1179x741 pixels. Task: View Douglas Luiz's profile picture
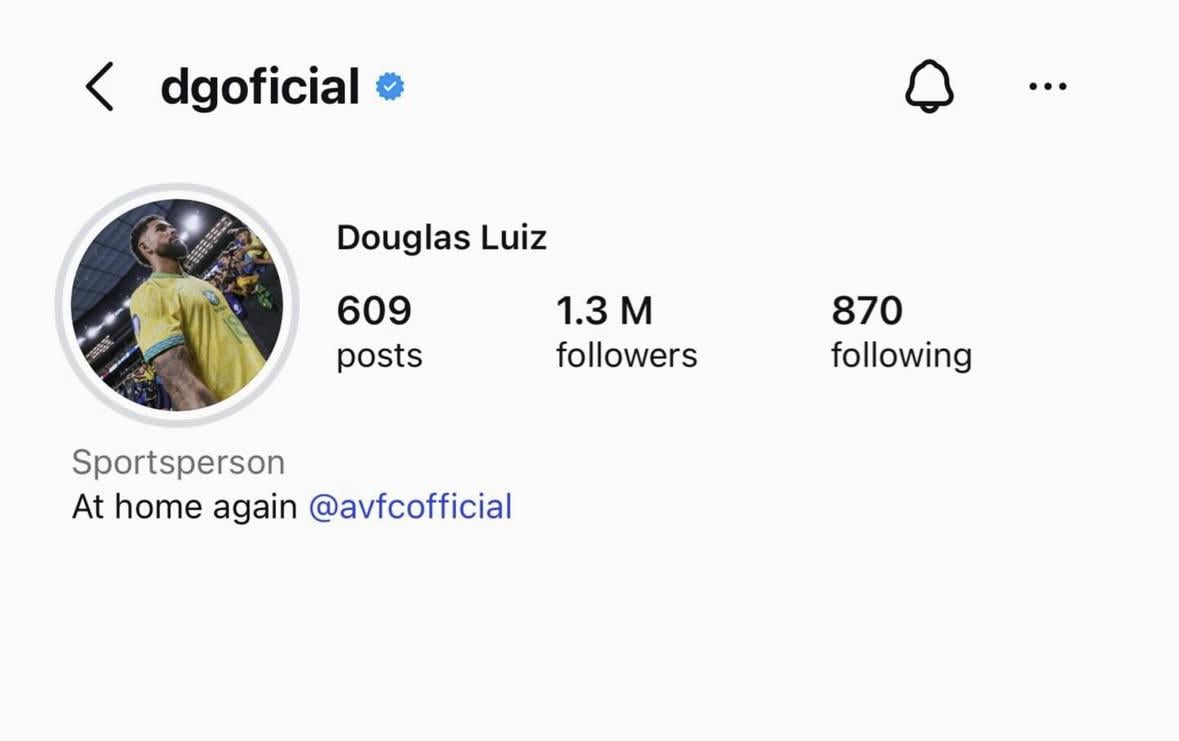[x=177, y=305]
